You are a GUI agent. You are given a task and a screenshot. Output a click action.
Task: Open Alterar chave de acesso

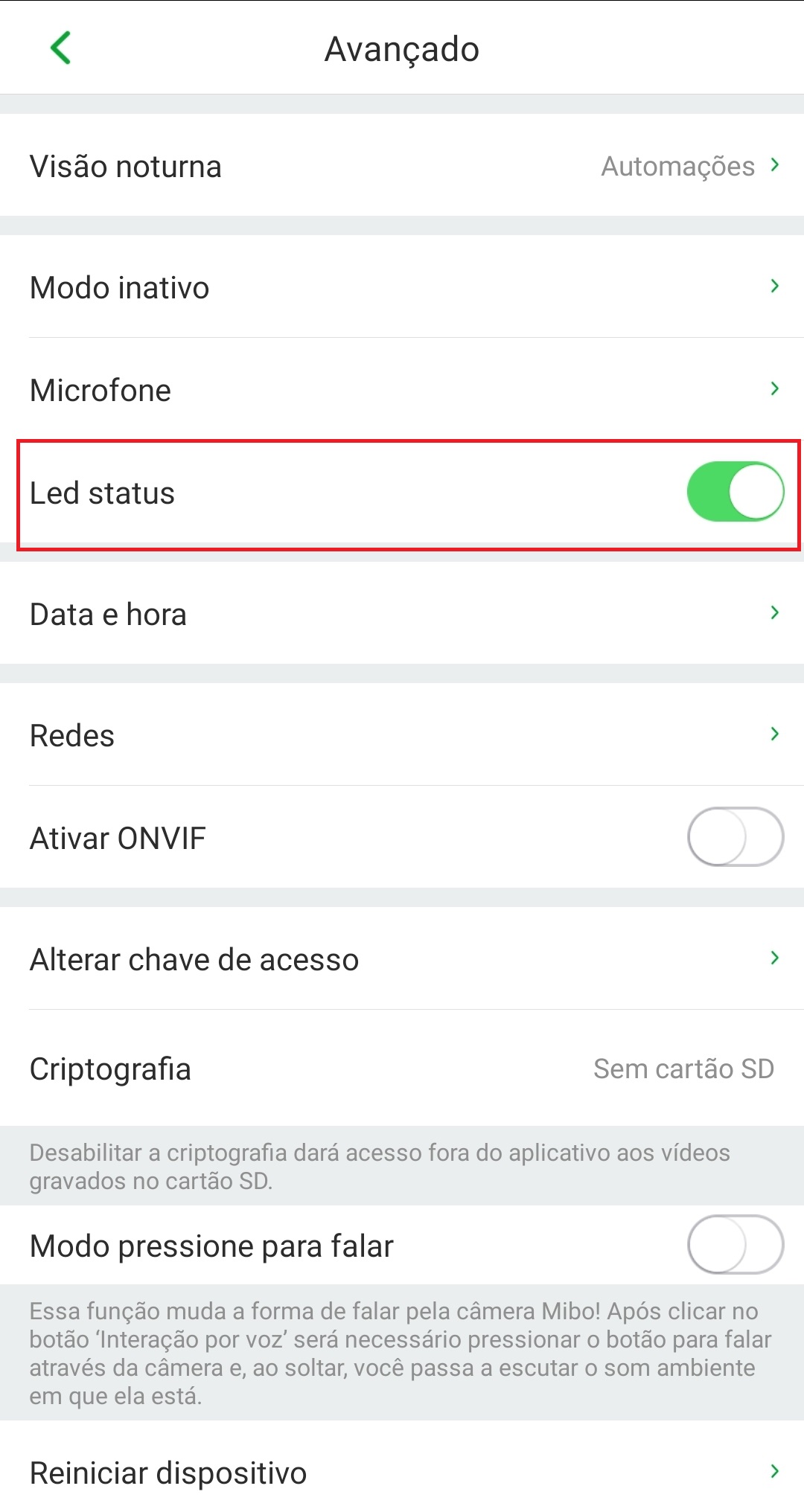(x=402, y=959)
